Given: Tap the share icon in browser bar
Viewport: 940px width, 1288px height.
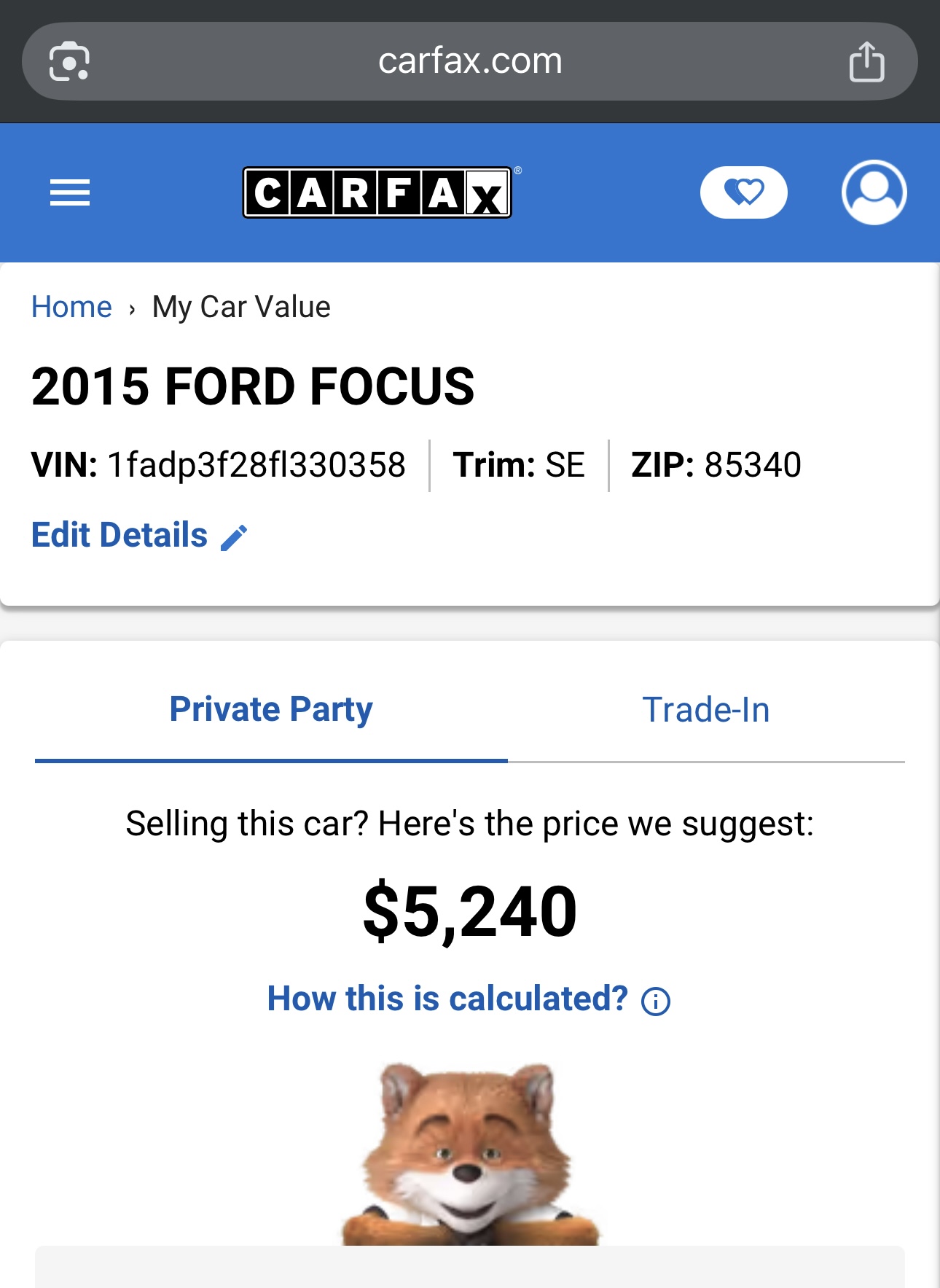Looking at the screenshot, I should coord(866,61).
